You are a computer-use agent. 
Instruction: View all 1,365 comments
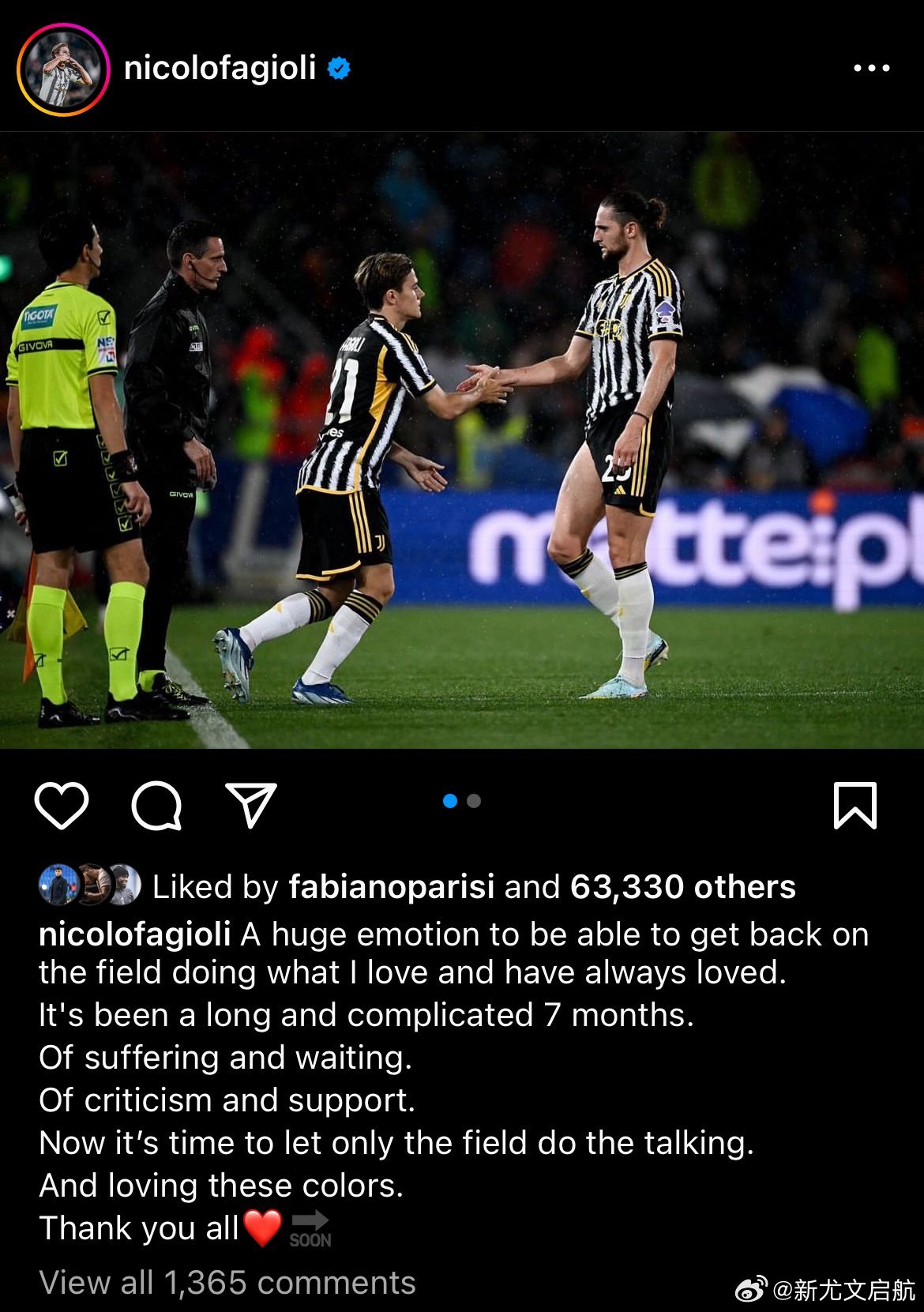click(227, 1283)
